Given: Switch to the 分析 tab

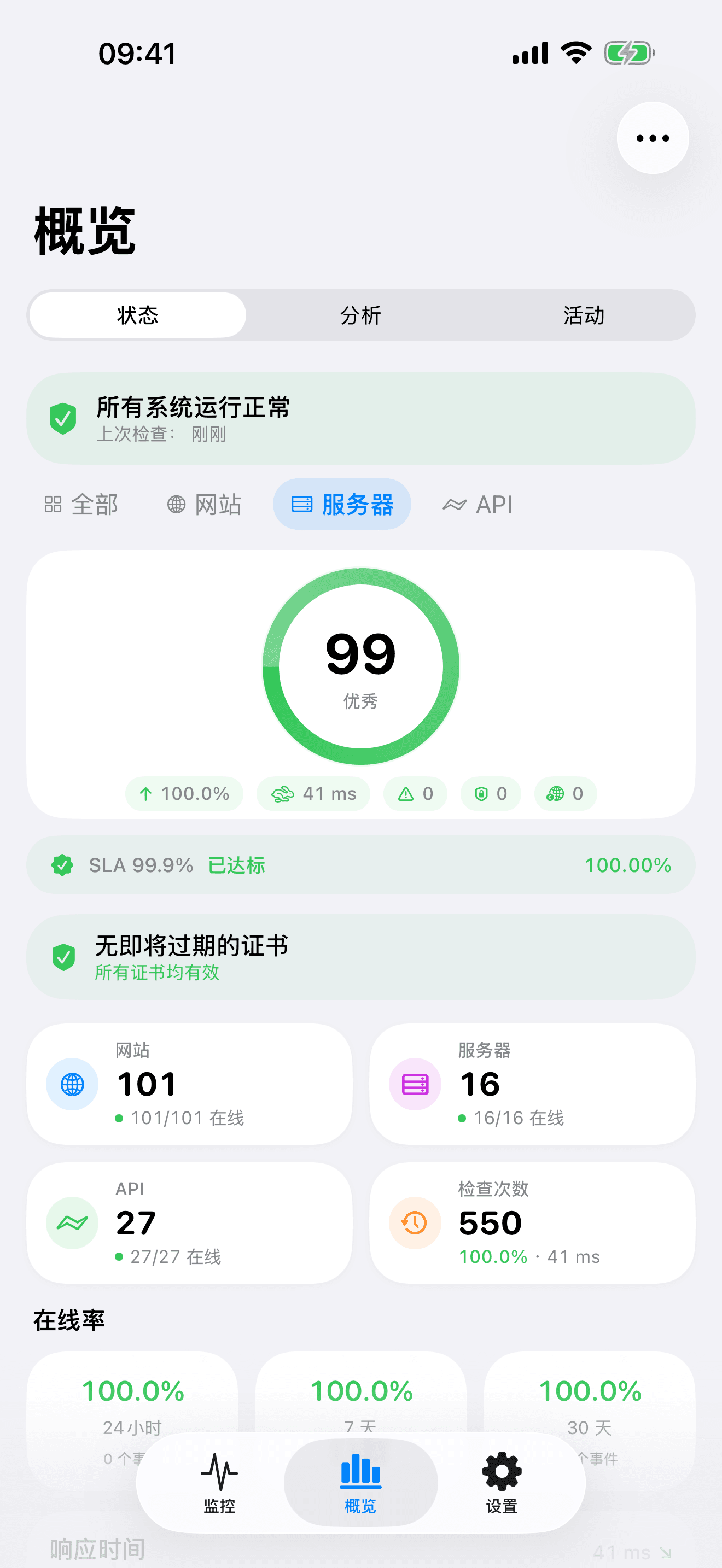Looking at the screenshot, I should (x=360, y=315).
